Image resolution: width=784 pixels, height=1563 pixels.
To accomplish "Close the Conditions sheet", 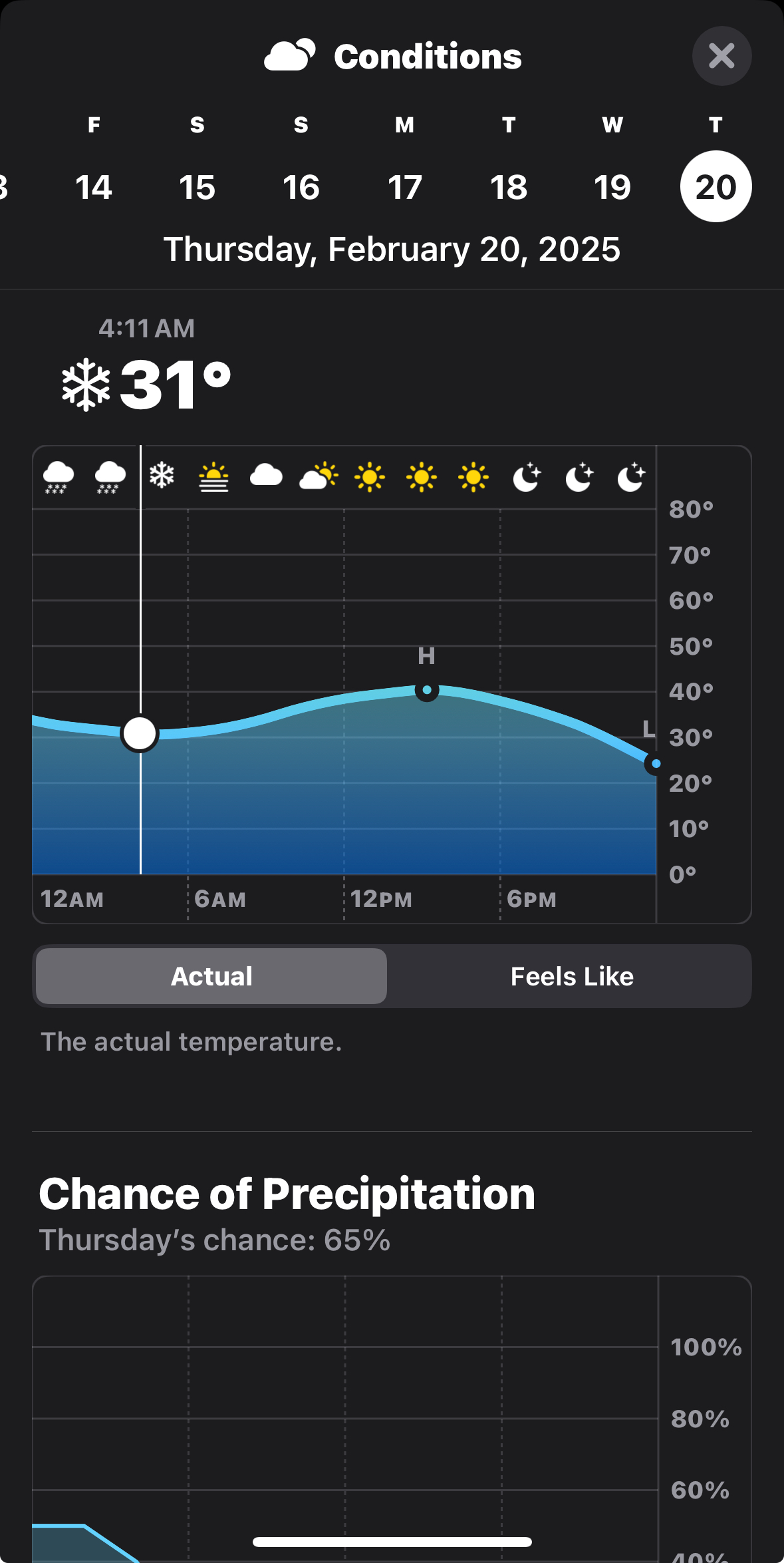I will (x=721, y=56).
